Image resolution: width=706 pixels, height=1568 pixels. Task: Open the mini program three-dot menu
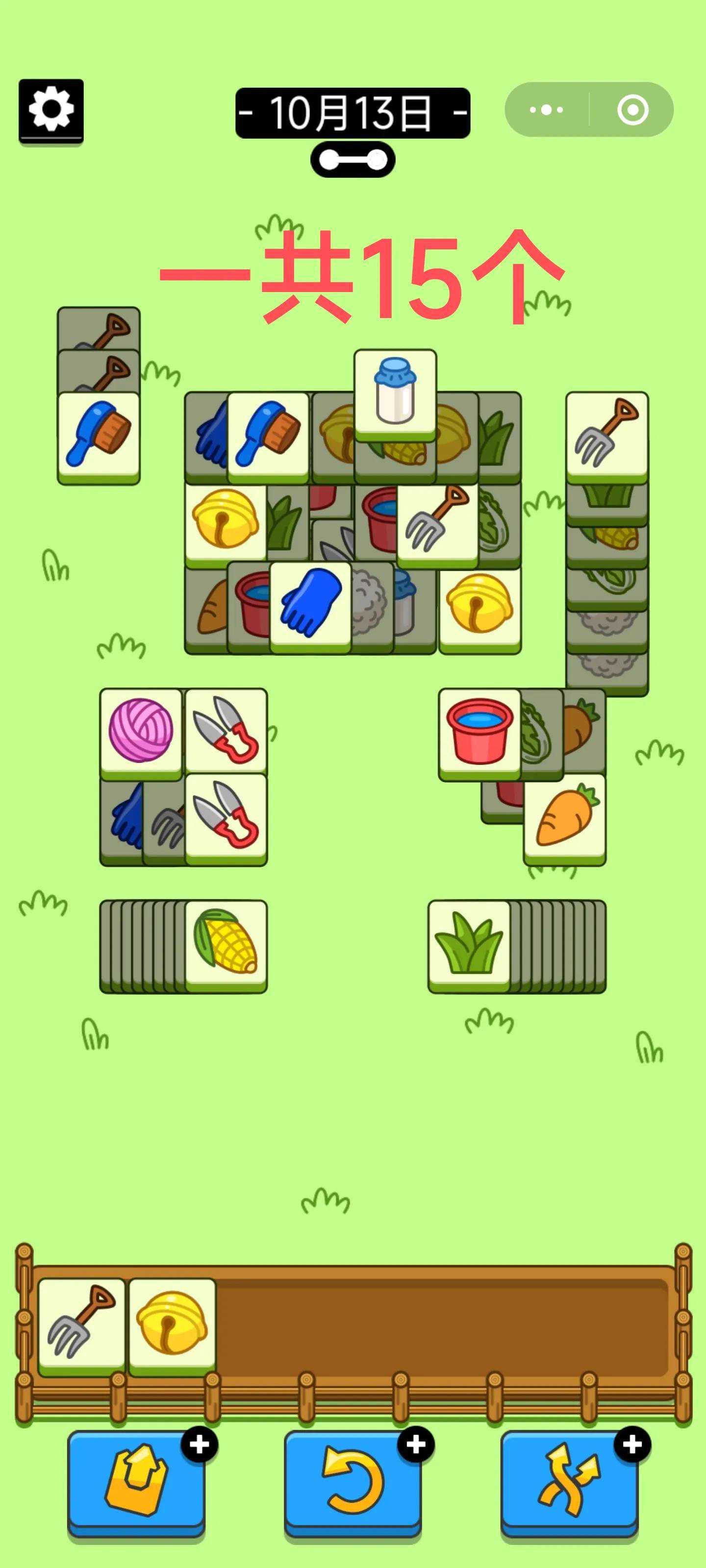[546, 110]
